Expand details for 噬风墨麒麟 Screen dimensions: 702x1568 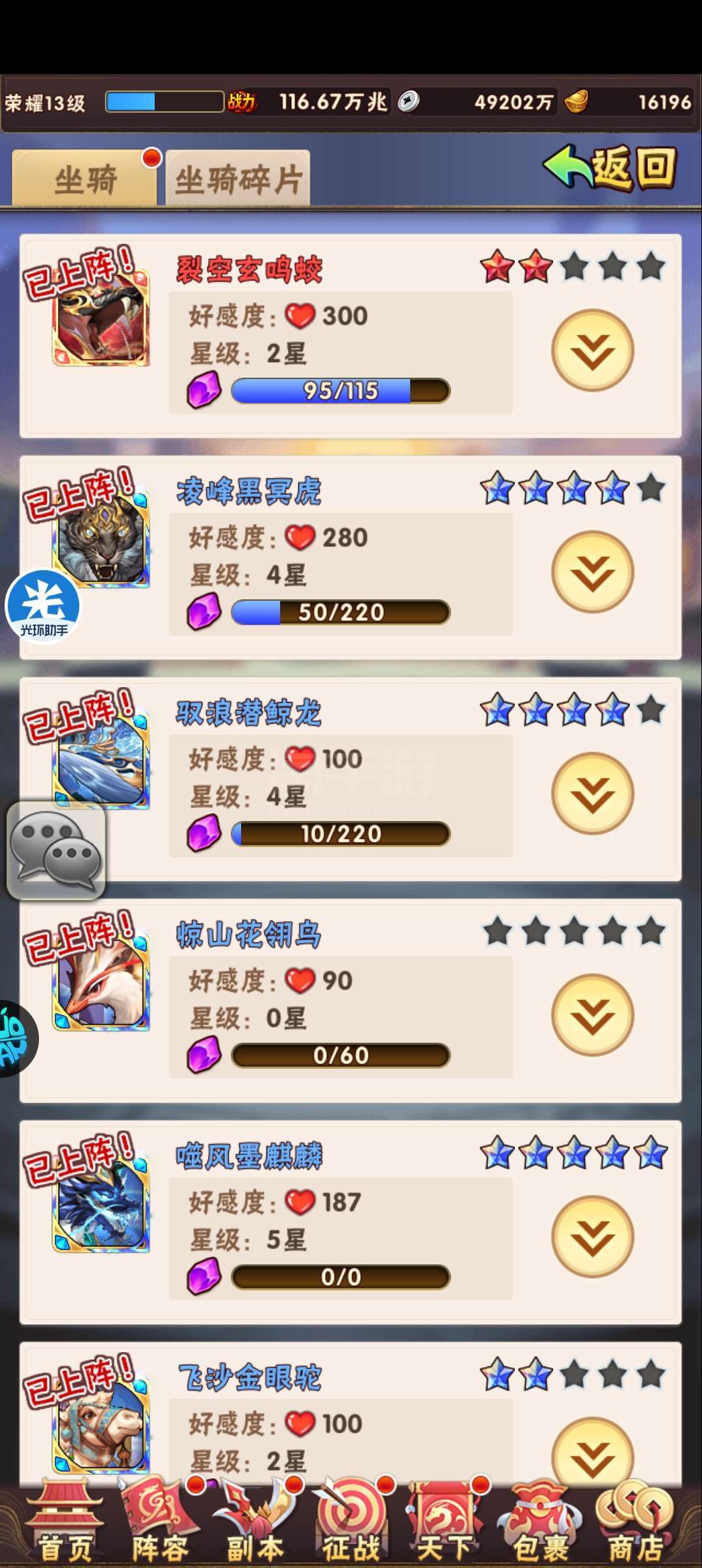click(x=592, y=1237)
